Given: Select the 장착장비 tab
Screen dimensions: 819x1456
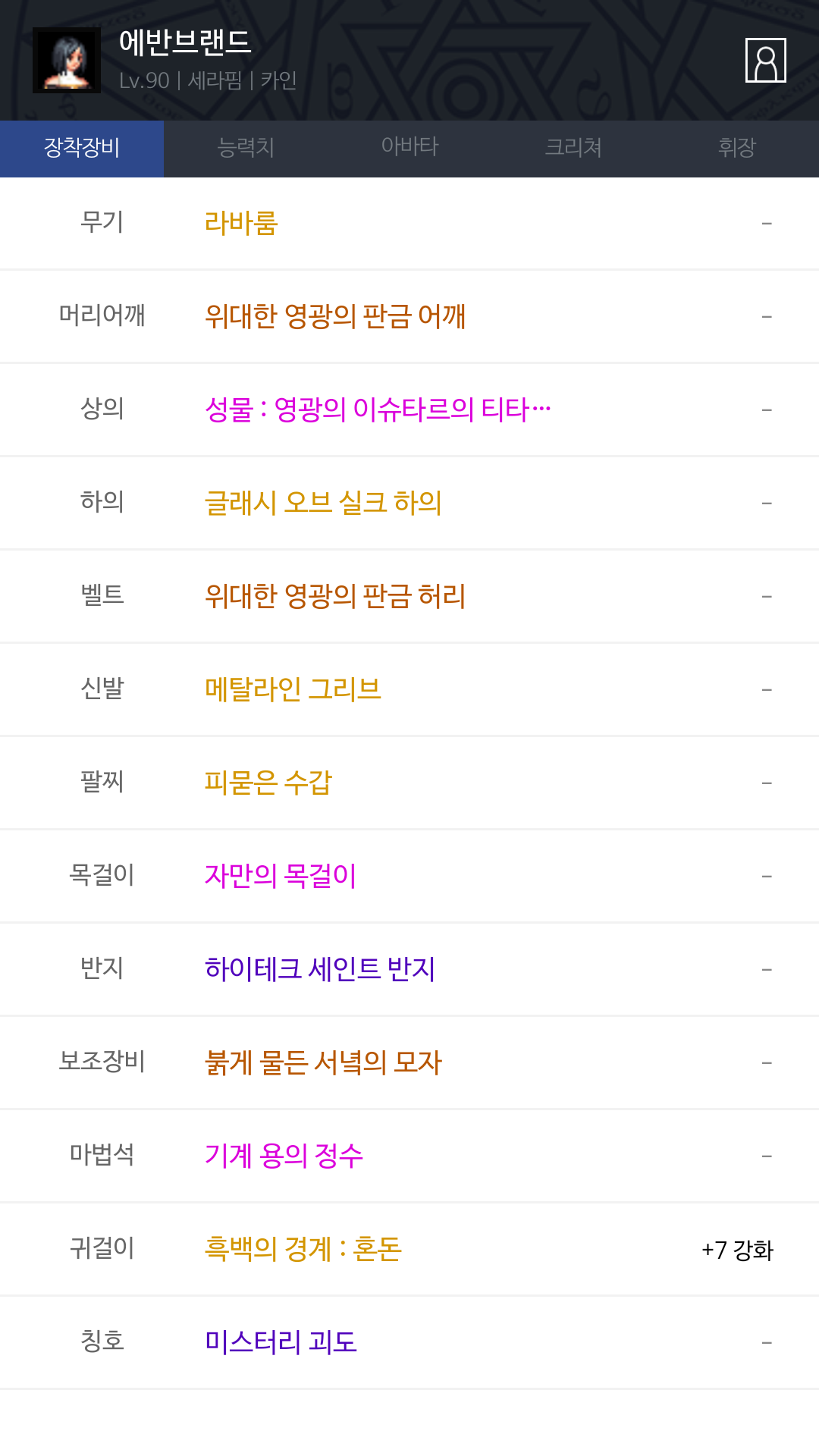Looking at the screenshot, I should click(82, 148).
